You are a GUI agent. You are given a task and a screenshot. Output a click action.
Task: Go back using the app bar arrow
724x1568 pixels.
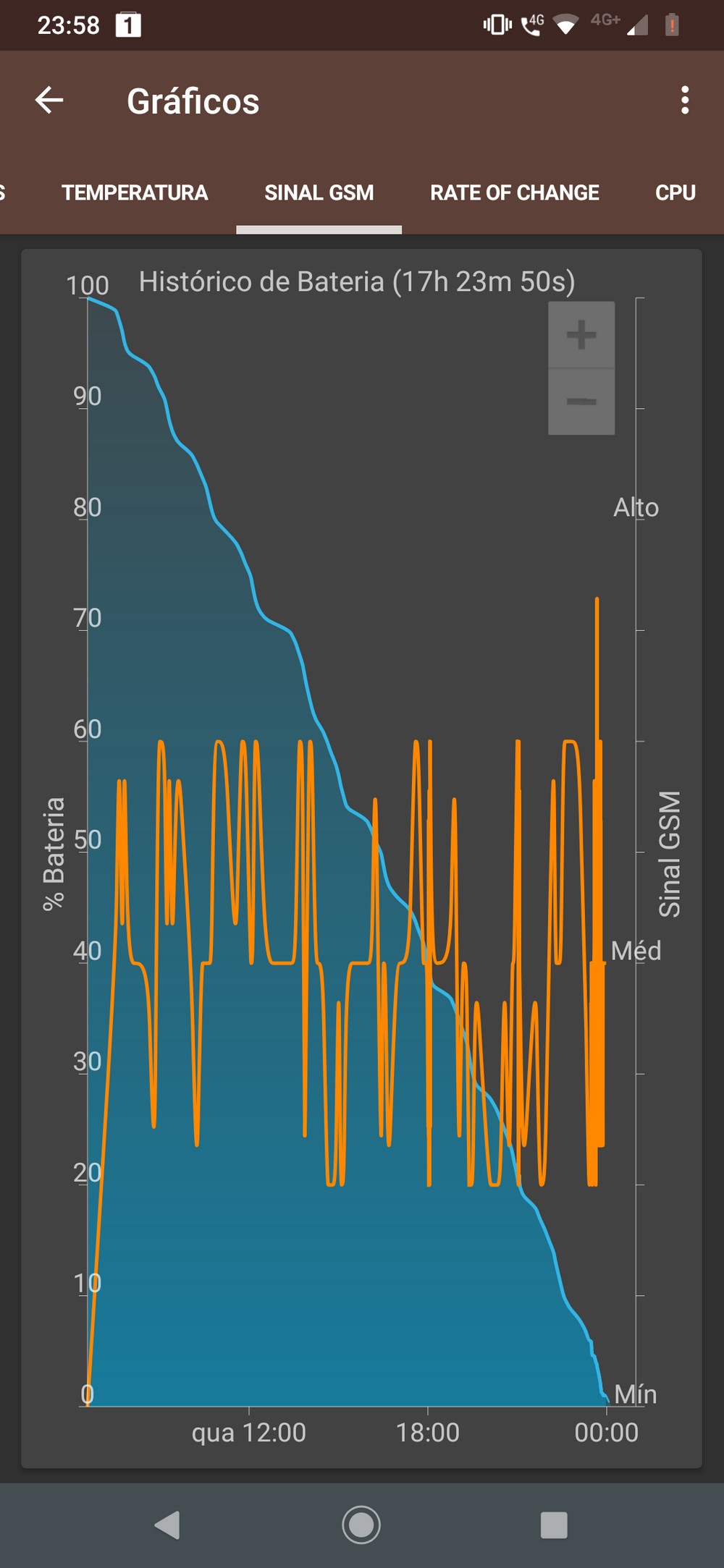[x=49, y=100]
